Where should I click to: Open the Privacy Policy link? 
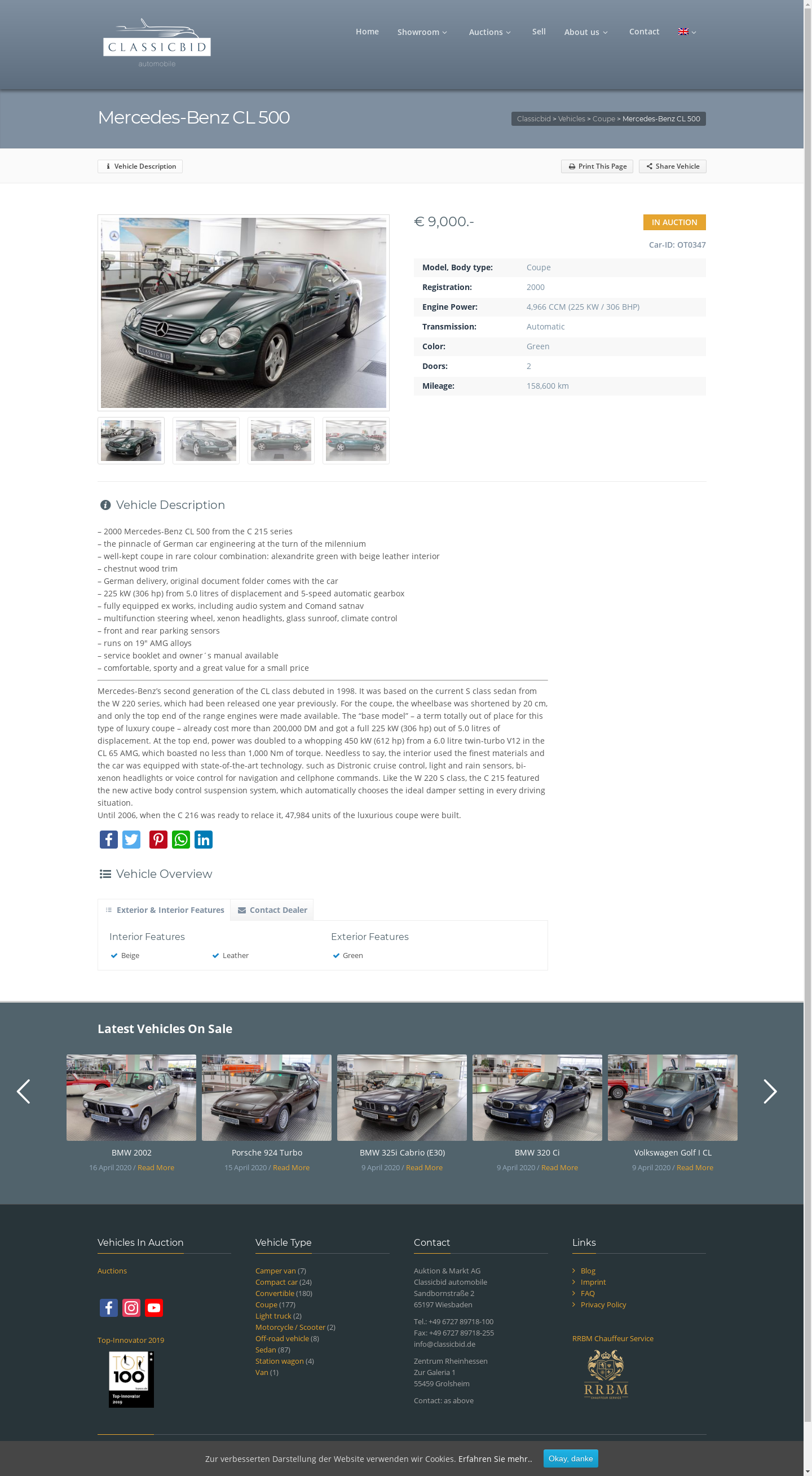coord(602,1304)
